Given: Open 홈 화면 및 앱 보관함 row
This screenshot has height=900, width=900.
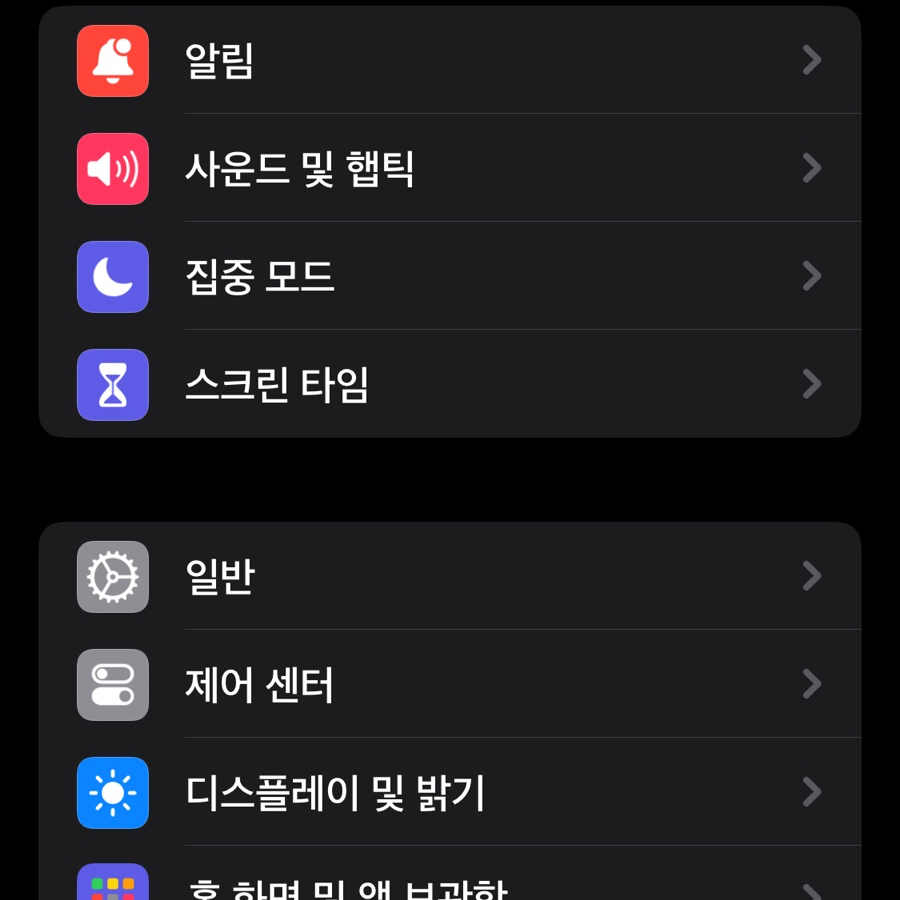Looking at the screenshot, I should (450, 884).
